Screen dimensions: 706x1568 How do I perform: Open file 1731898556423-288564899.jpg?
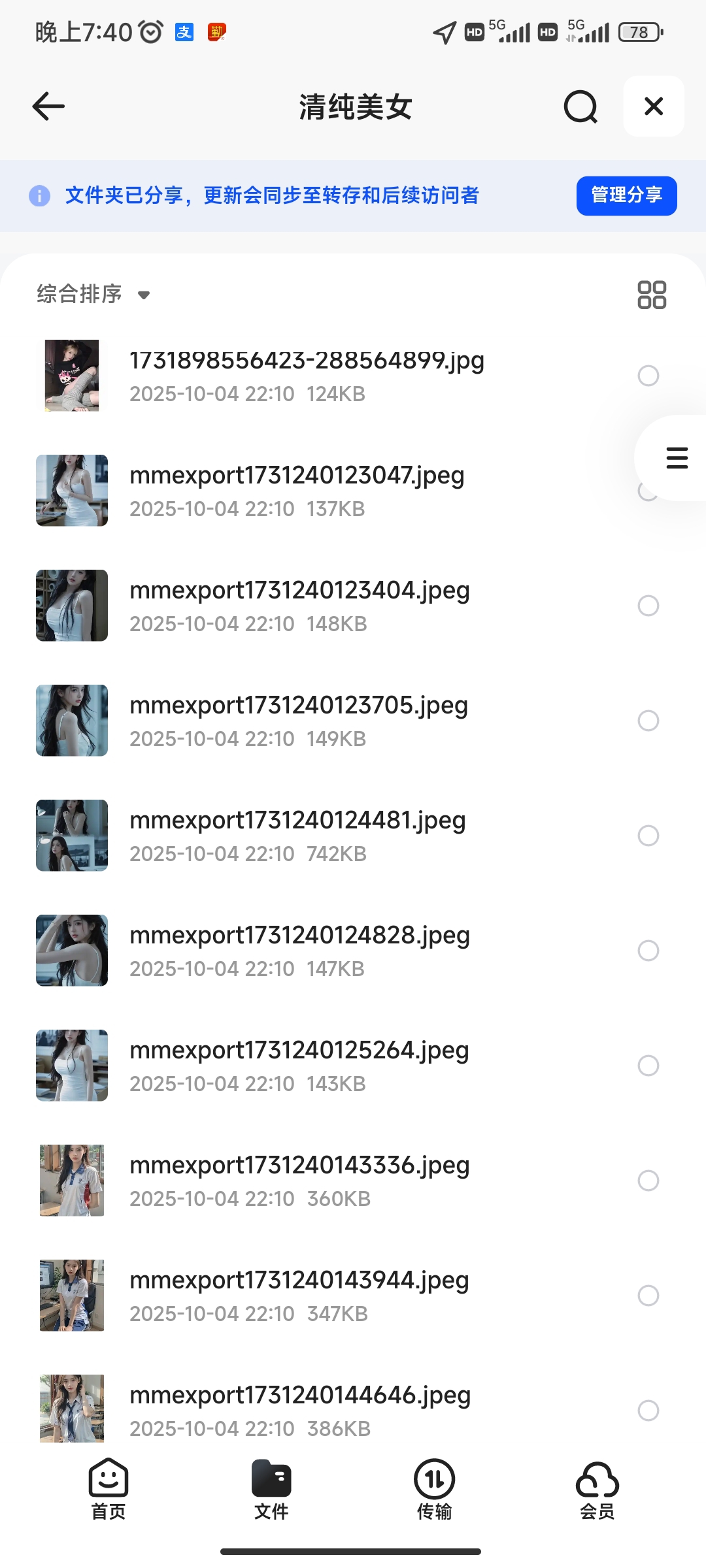(x=307, y=375)
